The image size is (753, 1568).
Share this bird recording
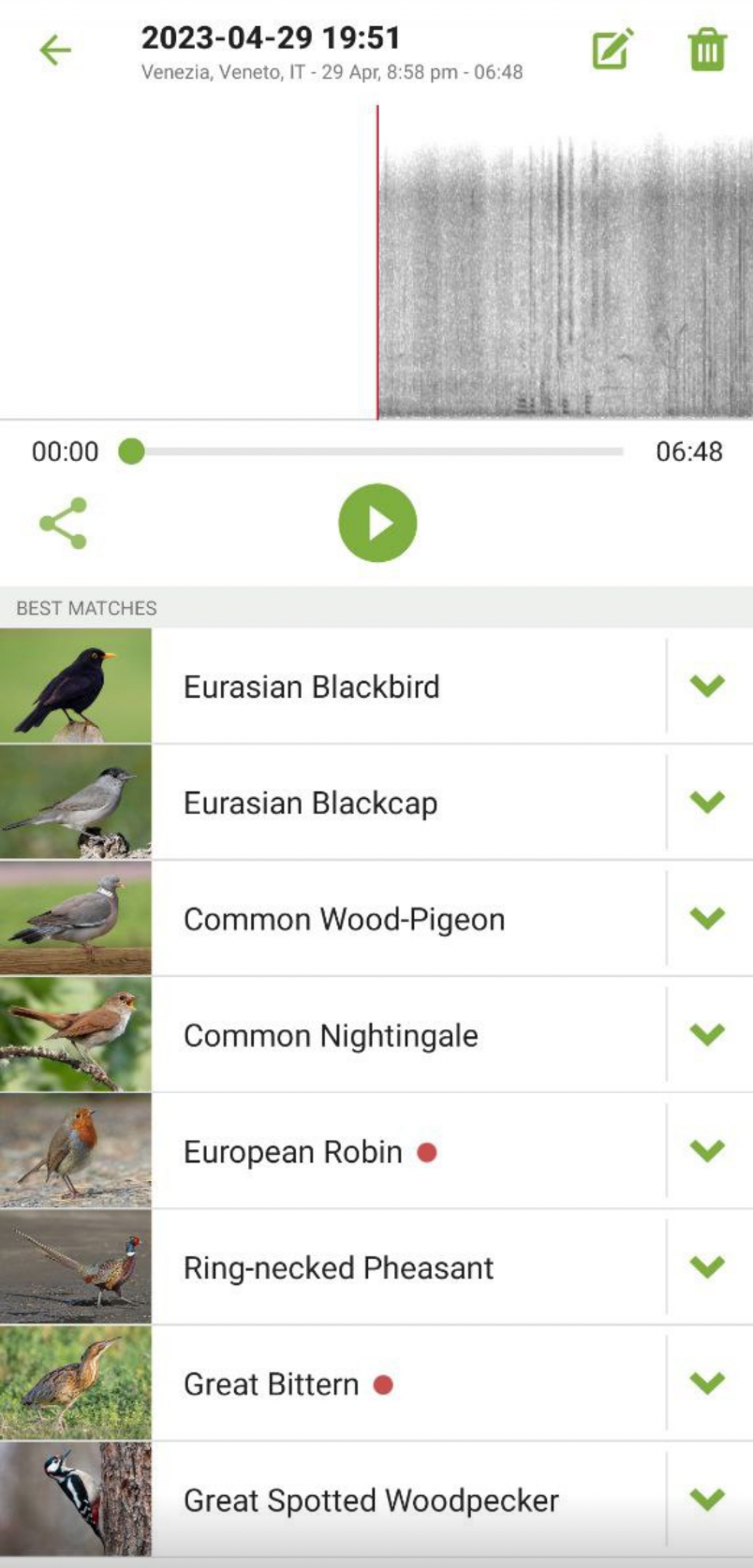coord(63,523)
